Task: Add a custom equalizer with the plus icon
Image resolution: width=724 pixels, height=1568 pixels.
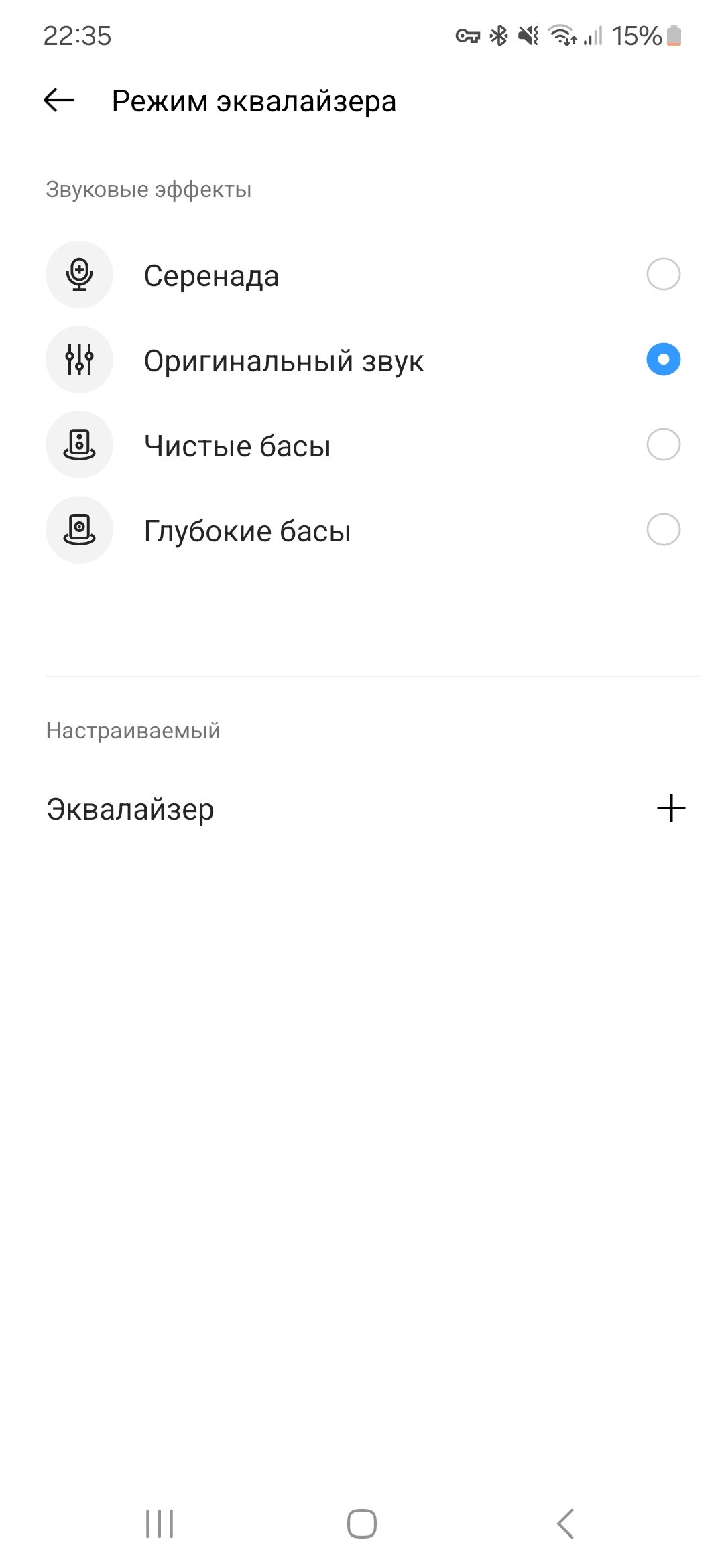Action: (x=670, y=808)
